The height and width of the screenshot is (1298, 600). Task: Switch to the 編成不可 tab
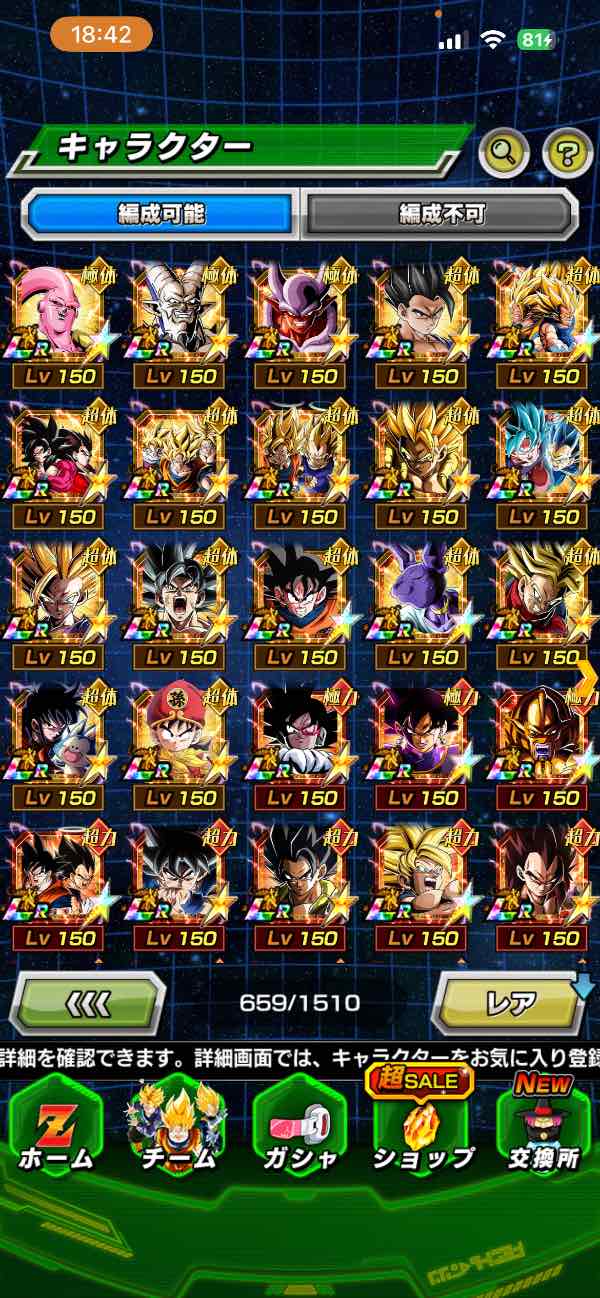click(x=440, y=213)
